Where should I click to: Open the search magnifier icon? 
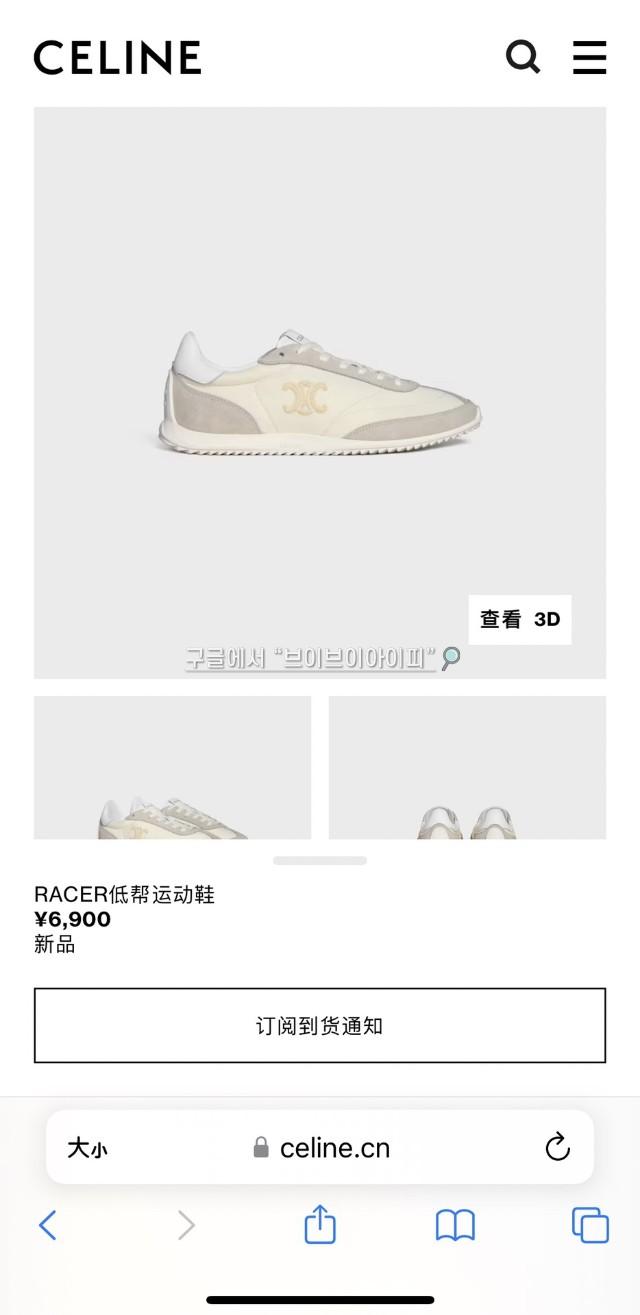click(x=523, y=56)
